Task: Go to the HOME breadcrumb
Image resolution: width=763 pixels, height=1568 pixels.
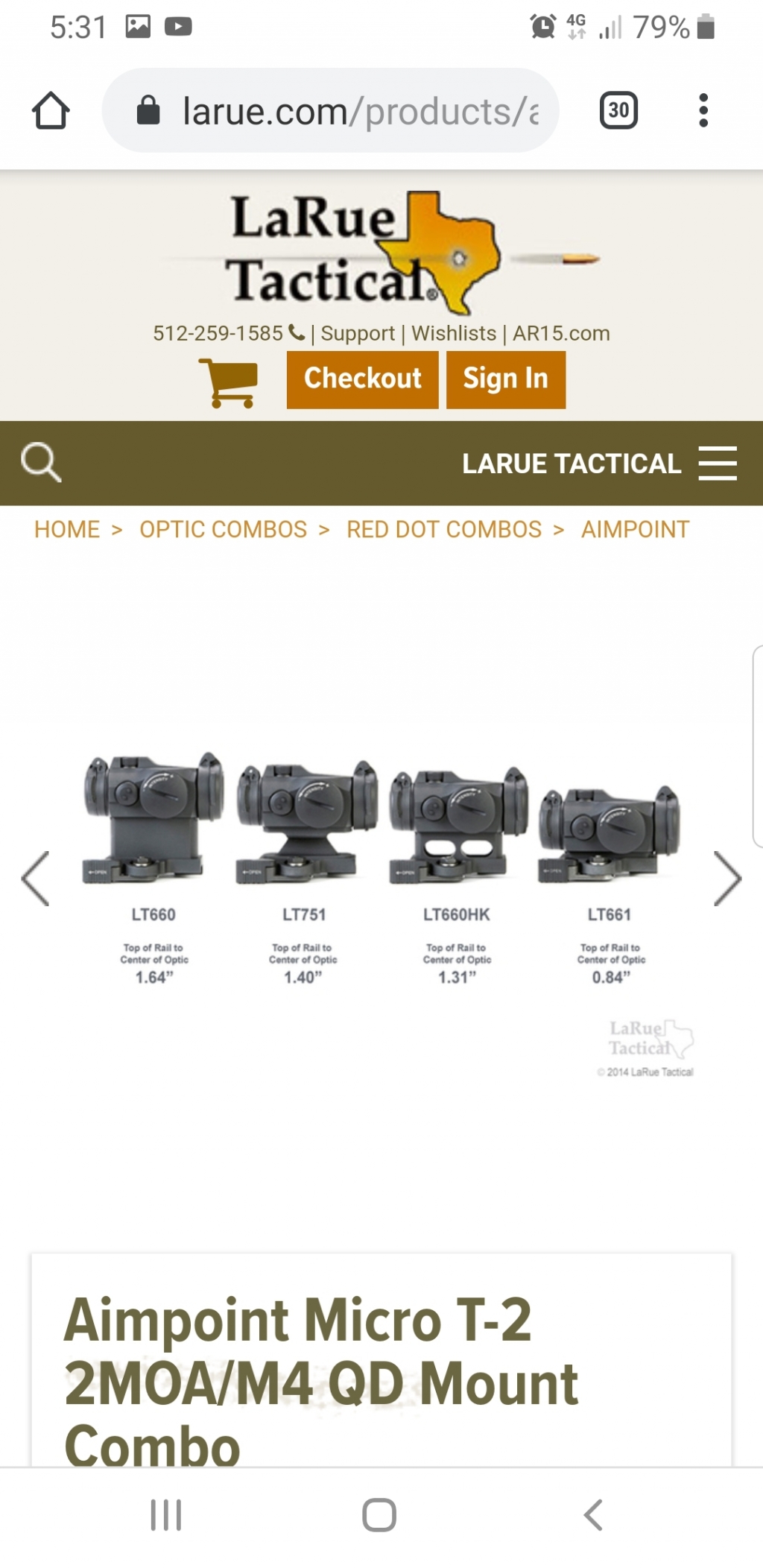Action: click(x=67, y=529)
